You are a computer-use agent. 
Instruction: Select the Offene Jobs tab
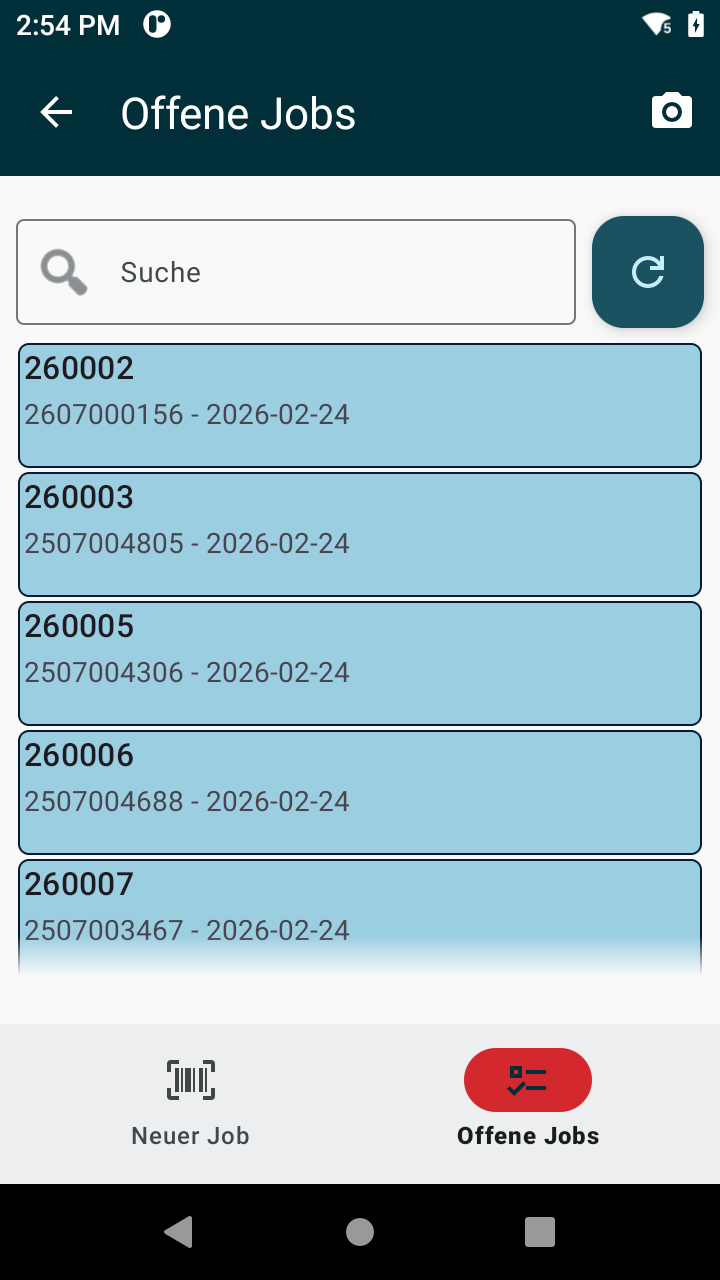tap(528, 1103)
